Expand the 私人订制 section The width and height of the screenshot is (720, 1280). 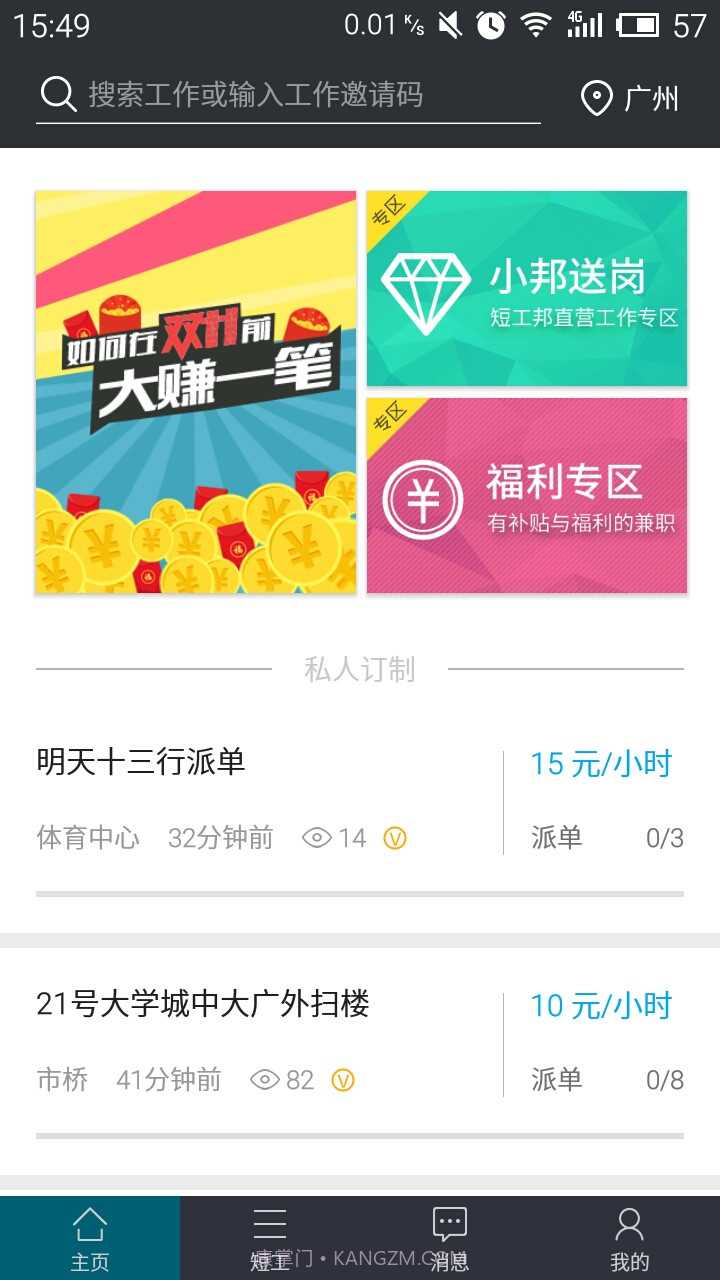pyautogui.click(x=360, y=668)
